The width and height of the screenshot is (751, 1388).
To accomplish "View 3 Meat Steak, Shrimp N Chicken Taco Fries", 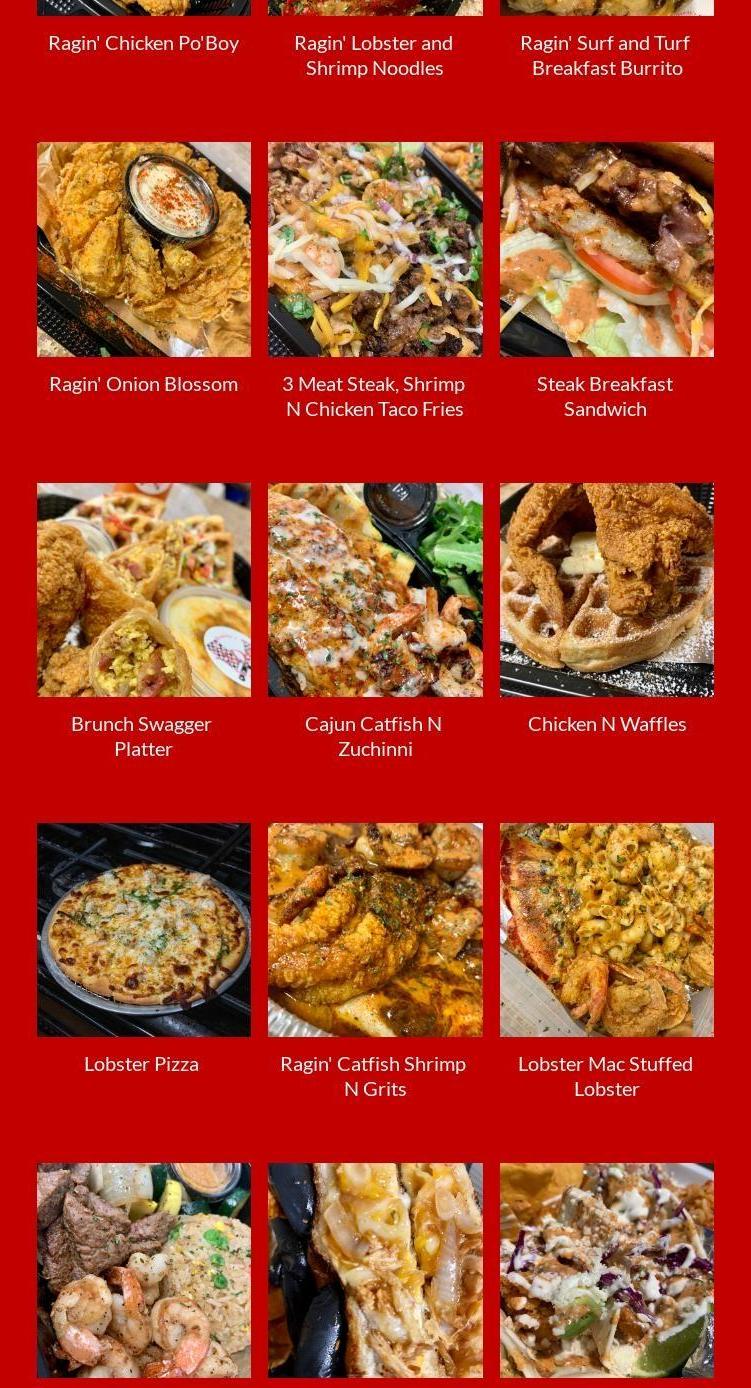I will pyautogui.click(x=375, y=249).
